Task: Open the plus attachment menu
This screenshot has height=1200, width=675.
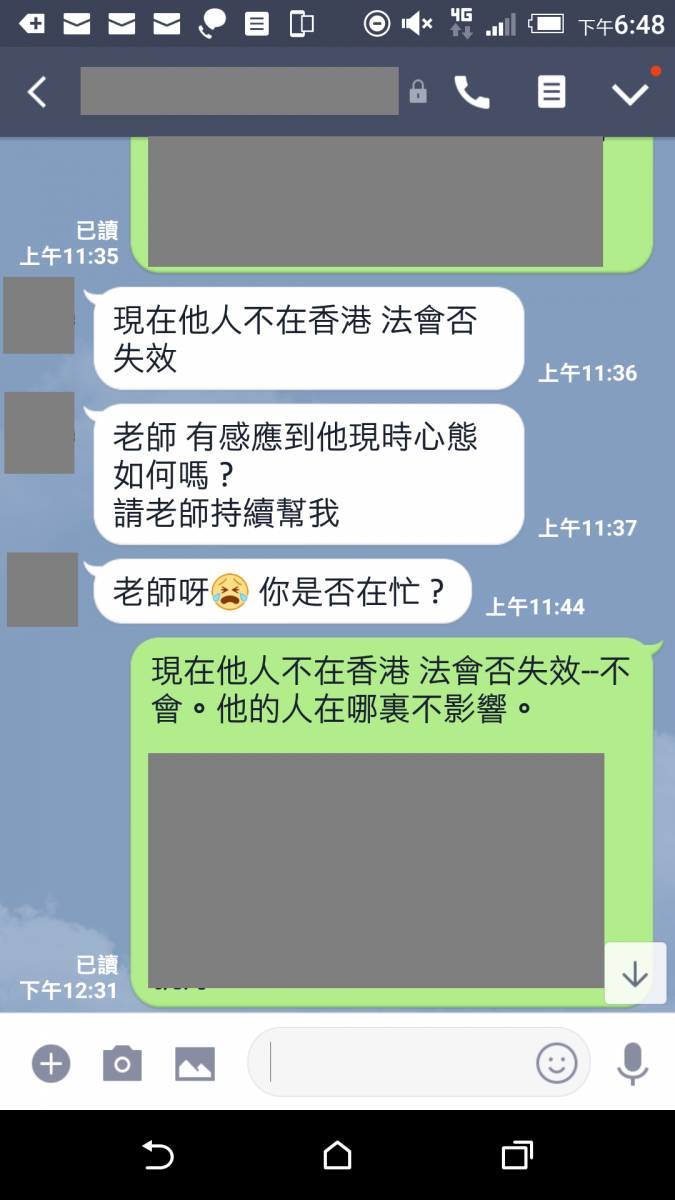Action: pos(51,1063)
